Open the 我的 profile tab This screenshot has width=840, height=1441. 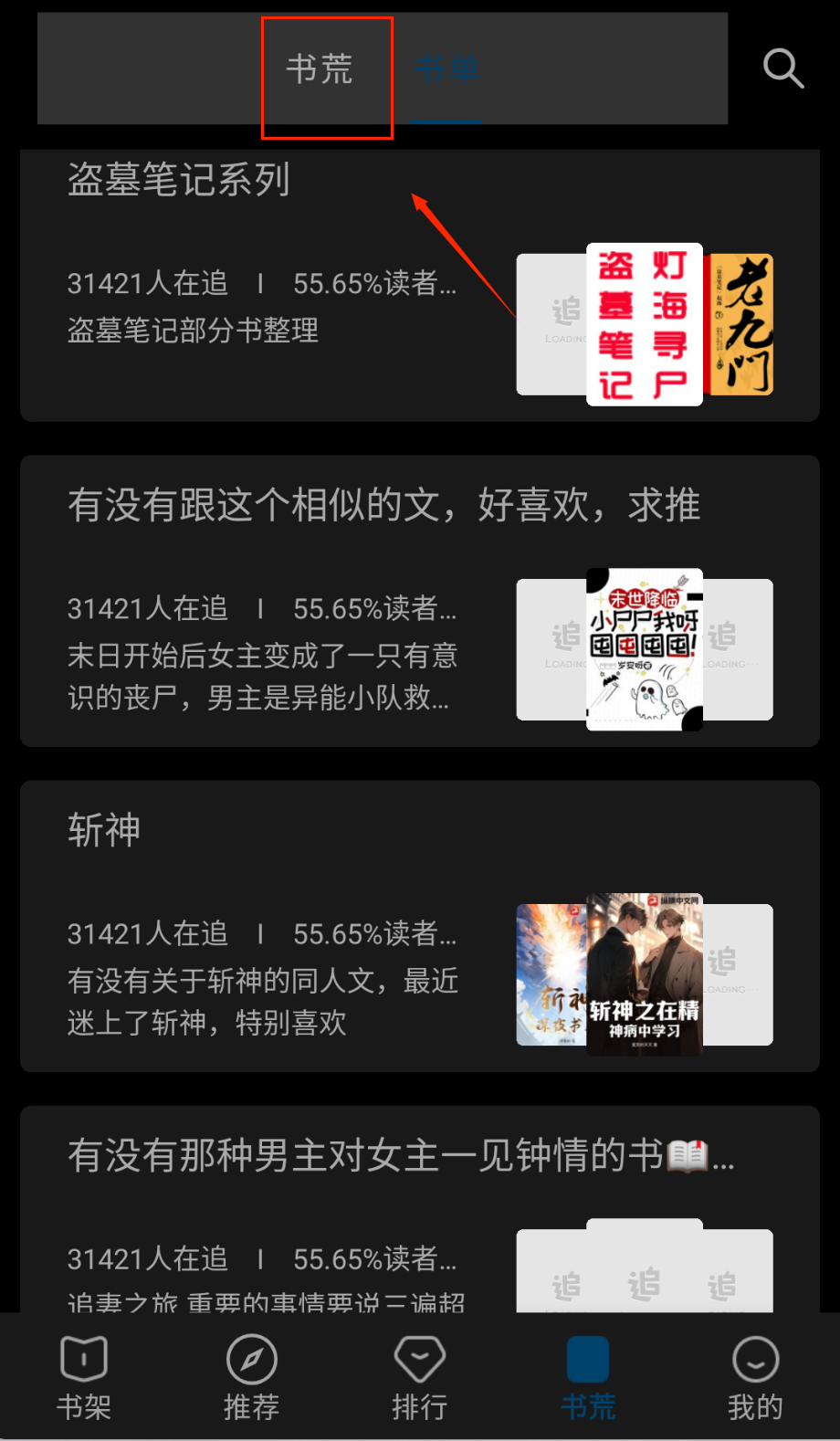coord(755,1378)
